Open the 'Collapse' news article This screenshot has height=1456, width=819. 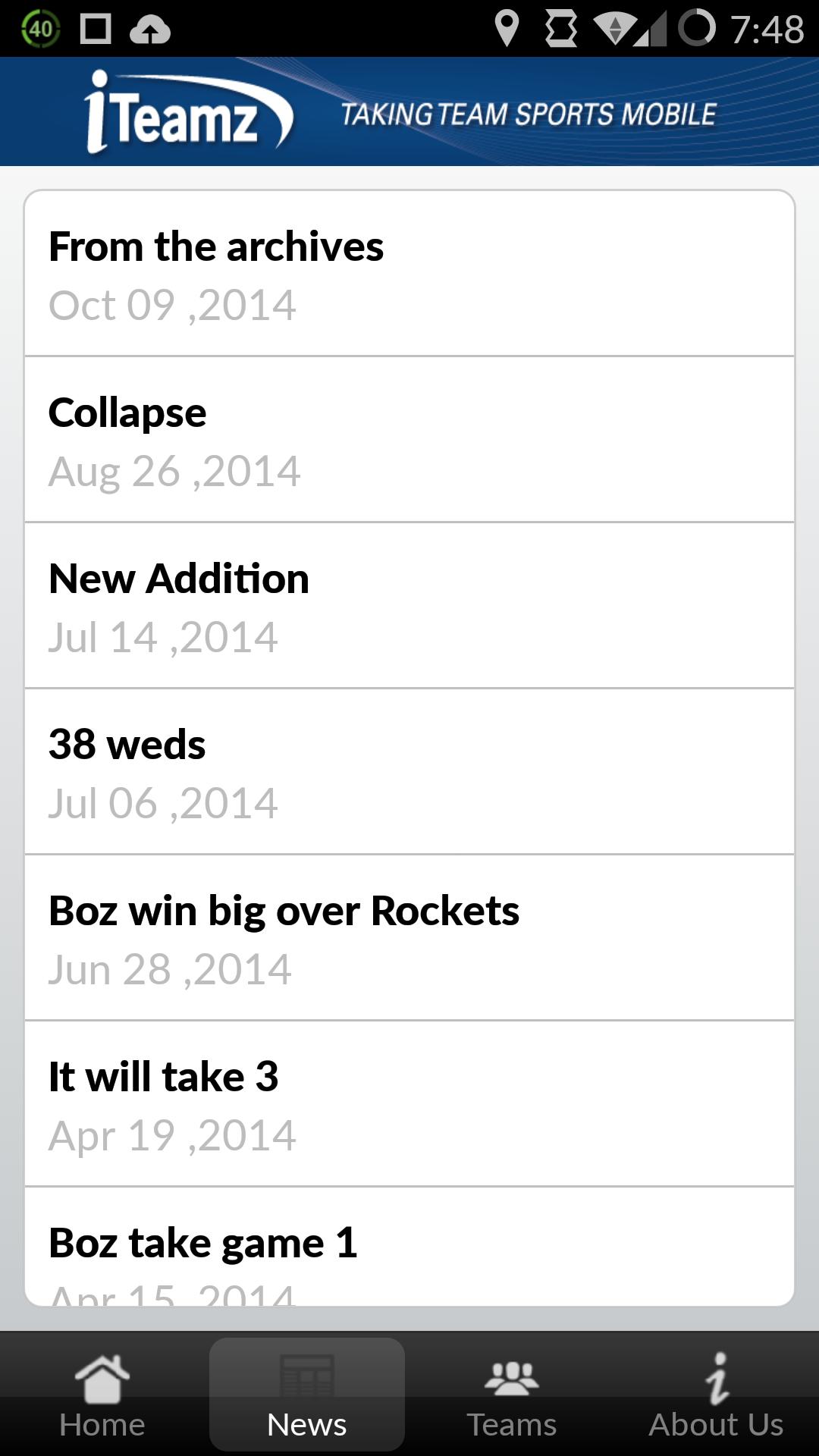click(x=409, y=440)
